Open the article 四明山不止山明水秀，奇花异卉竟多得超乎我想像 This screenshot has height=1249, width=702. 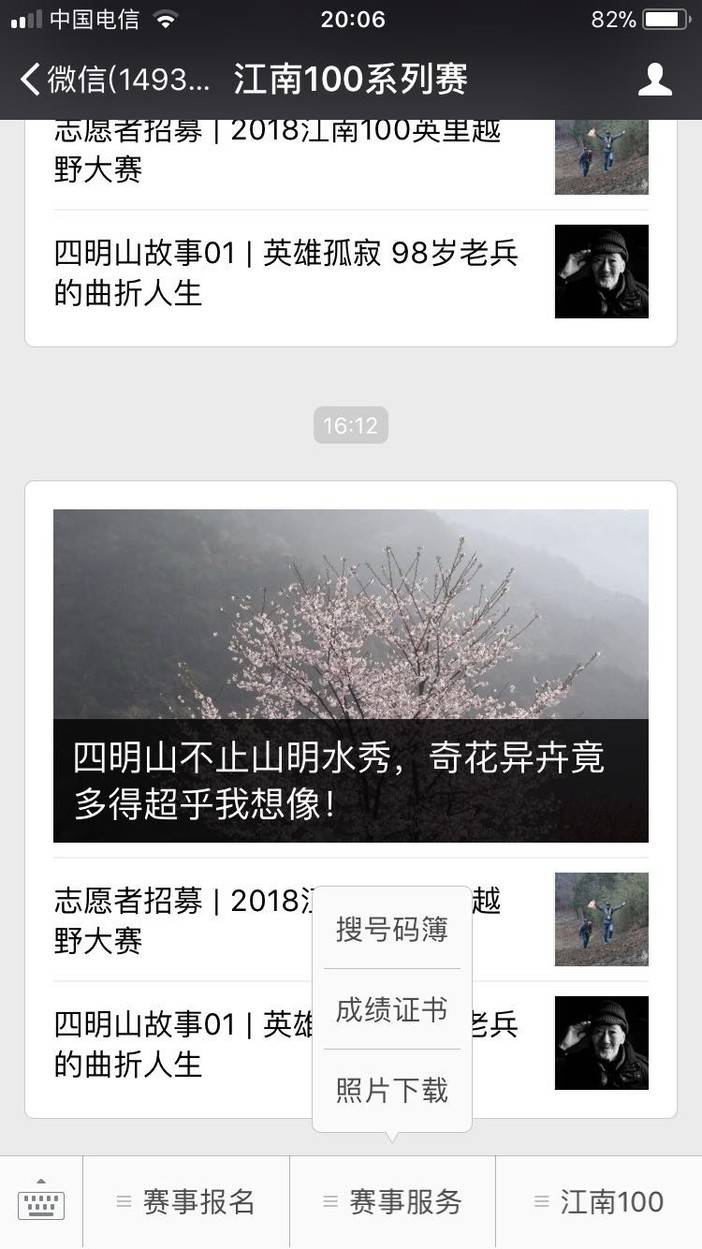tap(350, 675)
